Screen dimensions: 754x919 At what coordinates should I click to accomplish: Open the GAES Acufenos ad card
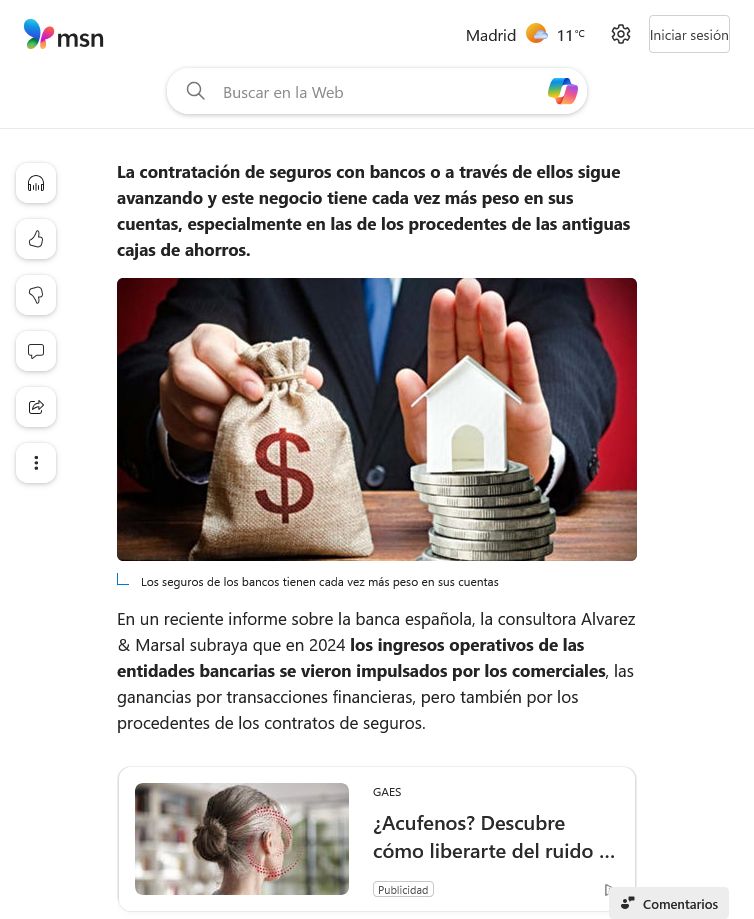[494, 837]
